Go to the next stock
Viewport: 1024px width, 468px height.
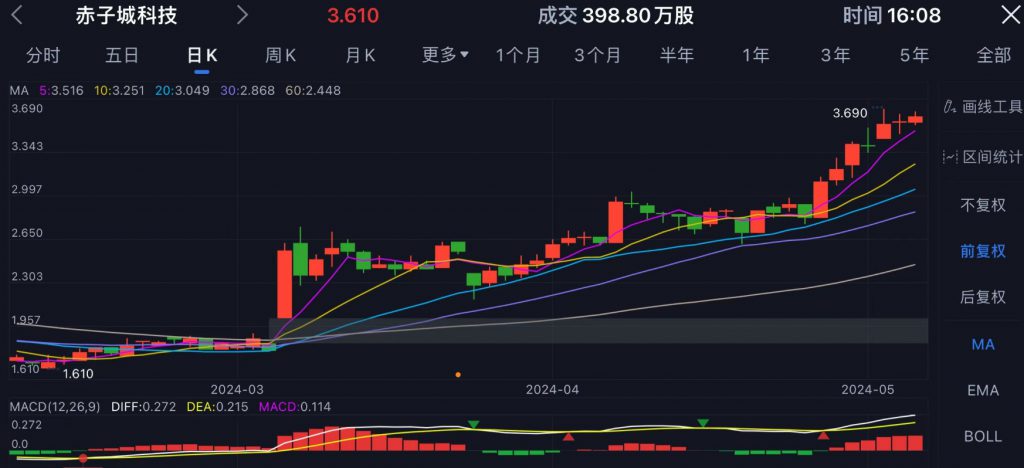242,15
